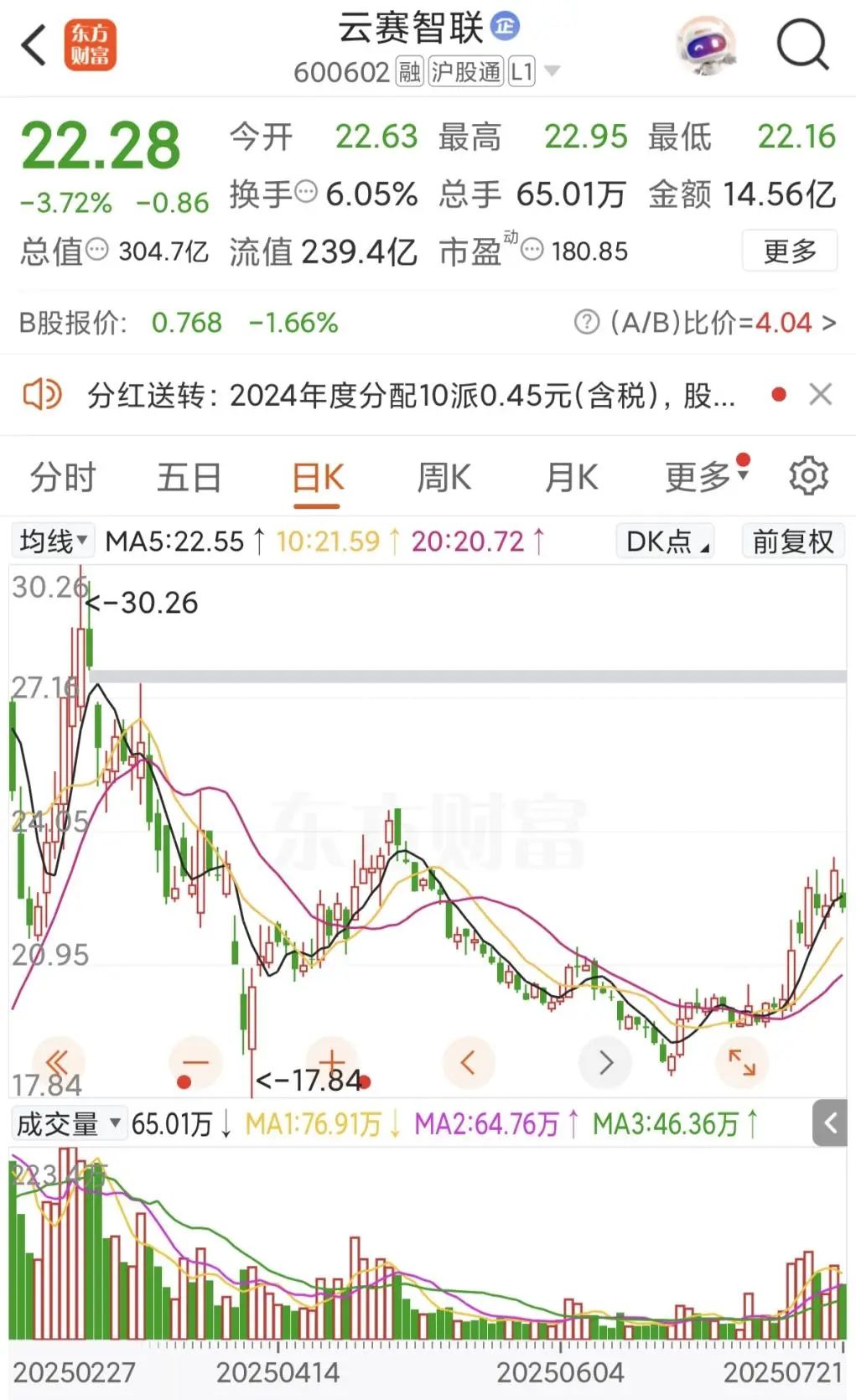Tap 更多 button for more quote data
This screenshot has width=856, height=1400.
pyautogui.click(x=790, y=251)
